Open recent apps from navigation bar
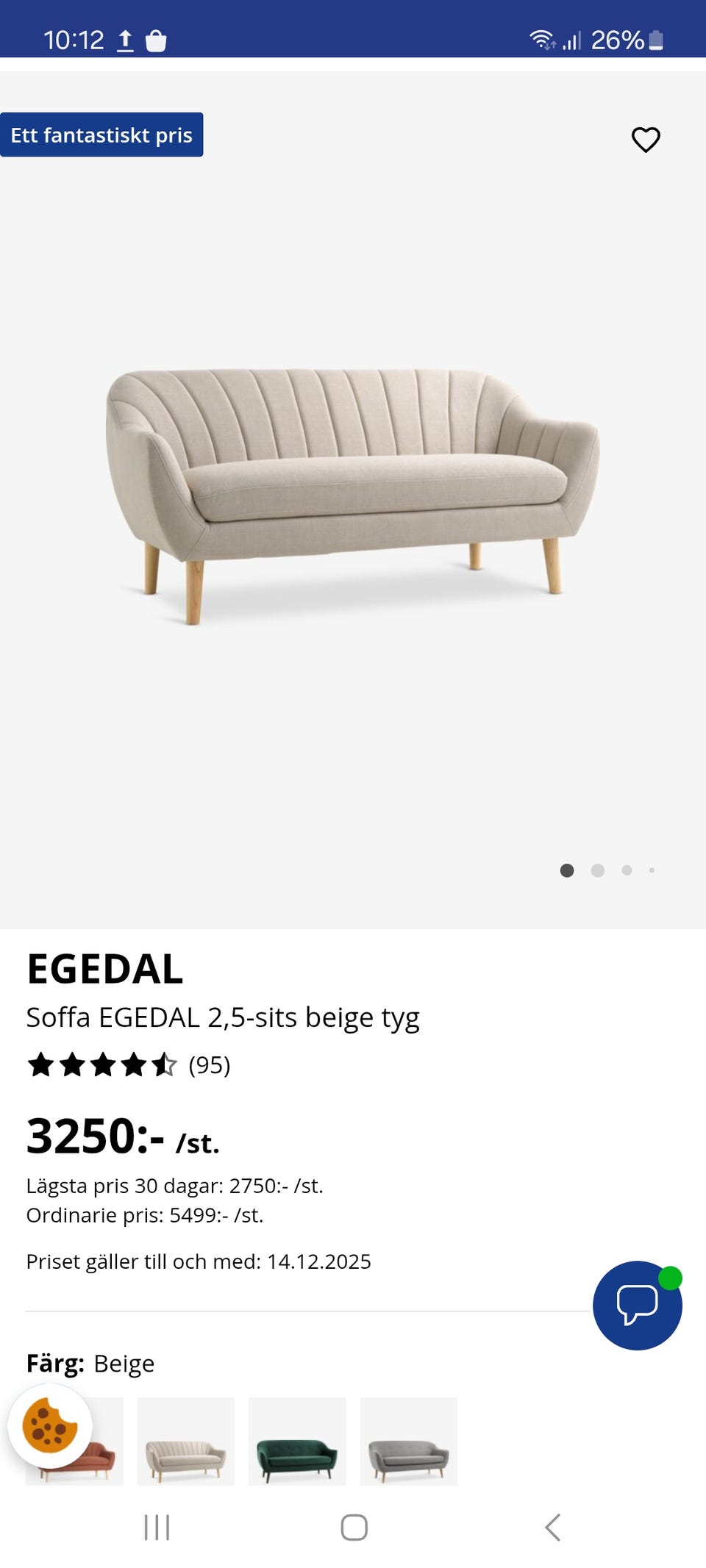 [157, 1527]
